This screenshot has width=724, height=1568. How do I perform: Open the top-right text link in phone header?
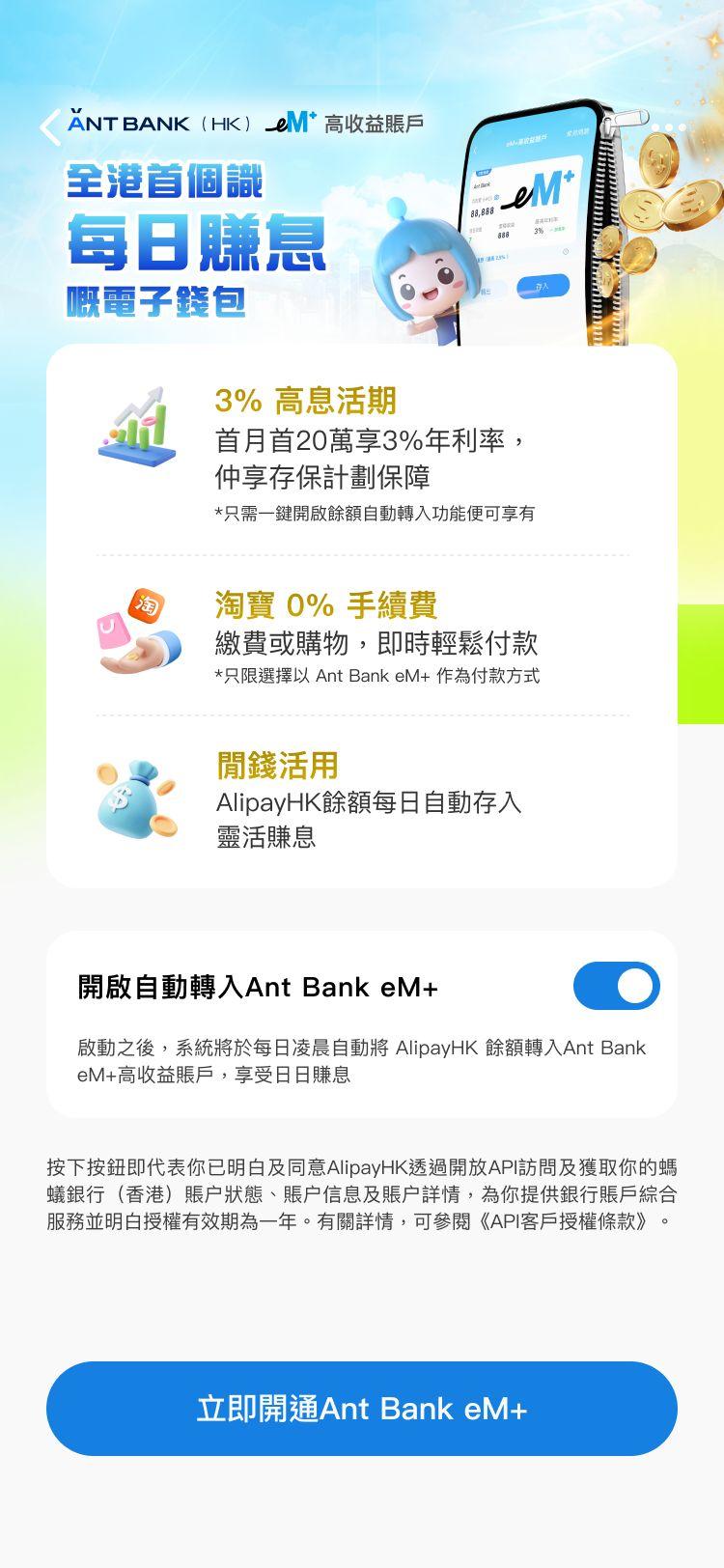coord(577,133)
